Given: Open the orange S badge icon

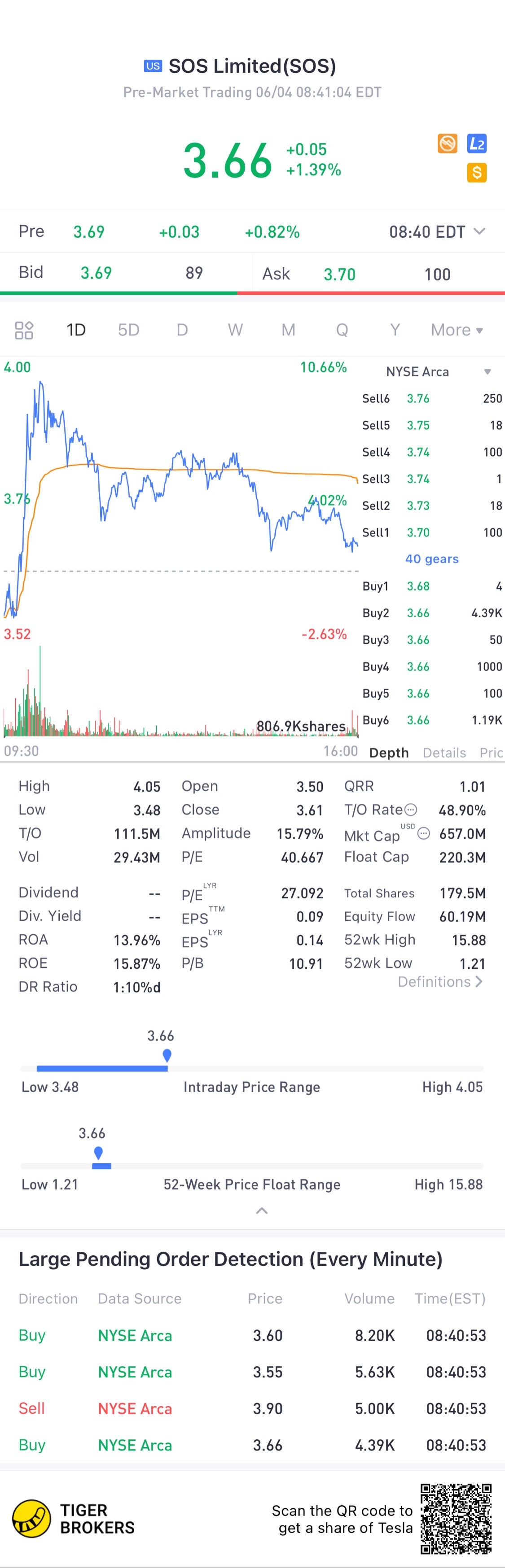Looking at the screenshot, I should point(476,173).
